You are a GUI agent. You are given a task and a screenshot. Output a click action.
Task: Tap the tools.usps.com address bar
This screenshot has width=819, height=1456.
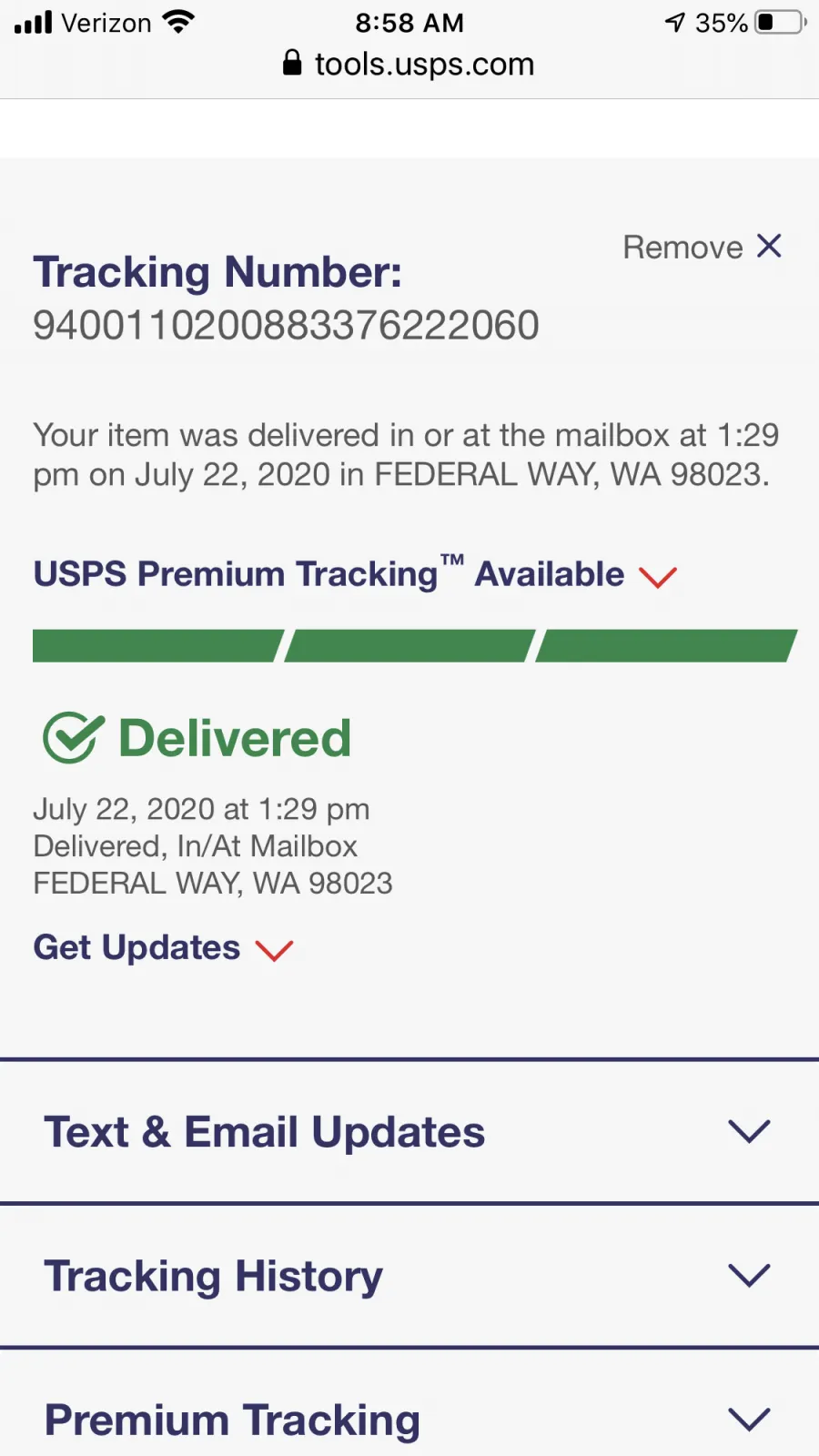(x=409, y=65)
